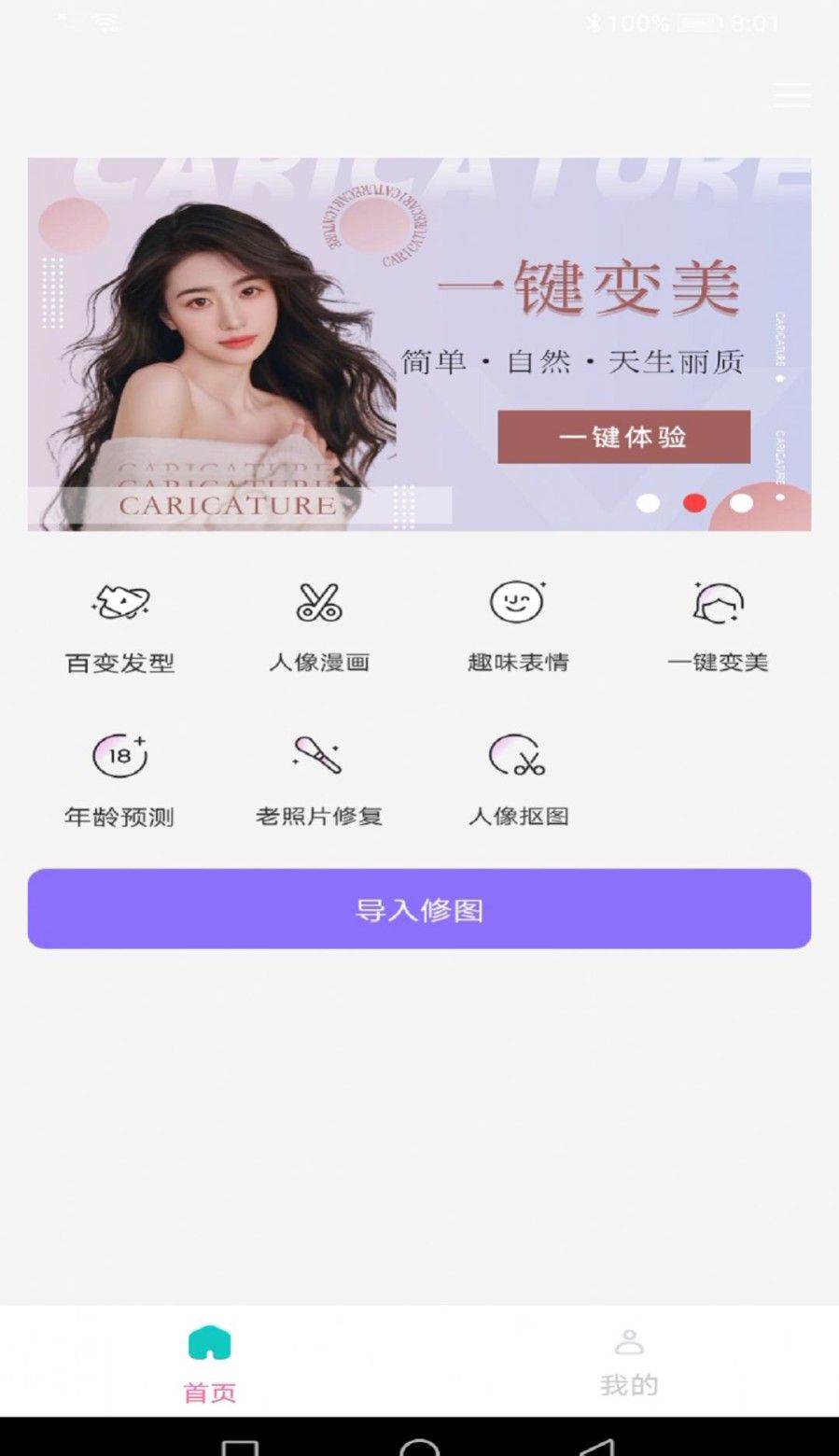The width and height of the screenshot is (839, 1456).
Task: Open 人像抠图 portrait cutout tool
Action: click(x=518, y=779)
